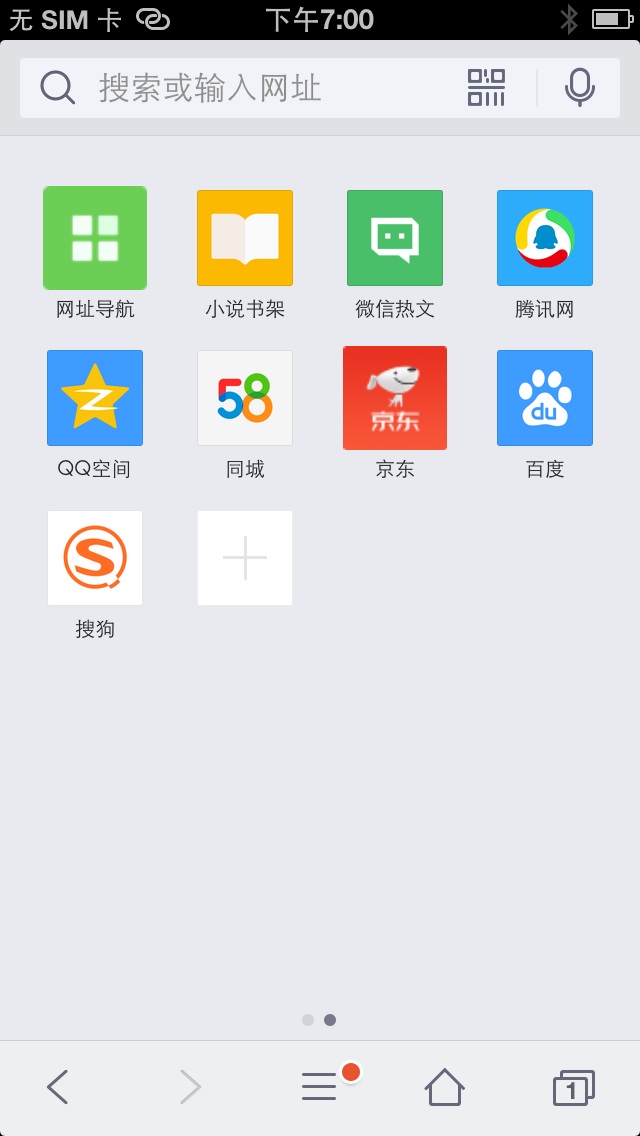Open the 腾讯网 shortcut
This screenshot has width=640, height=1136.
(545, 239)
